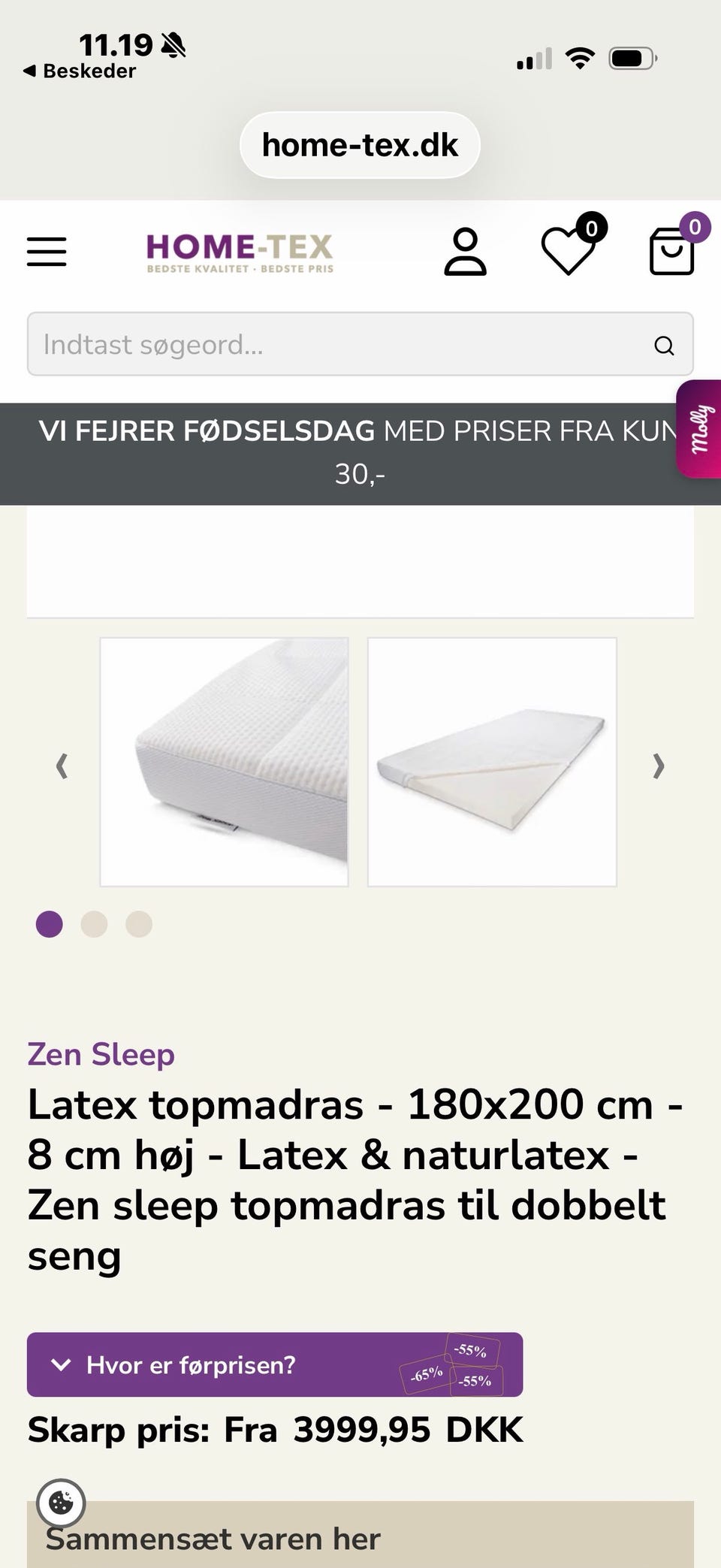Jump to the second gallery page dot
Screen dimensions: 721x1568
(x=94, y=924)
